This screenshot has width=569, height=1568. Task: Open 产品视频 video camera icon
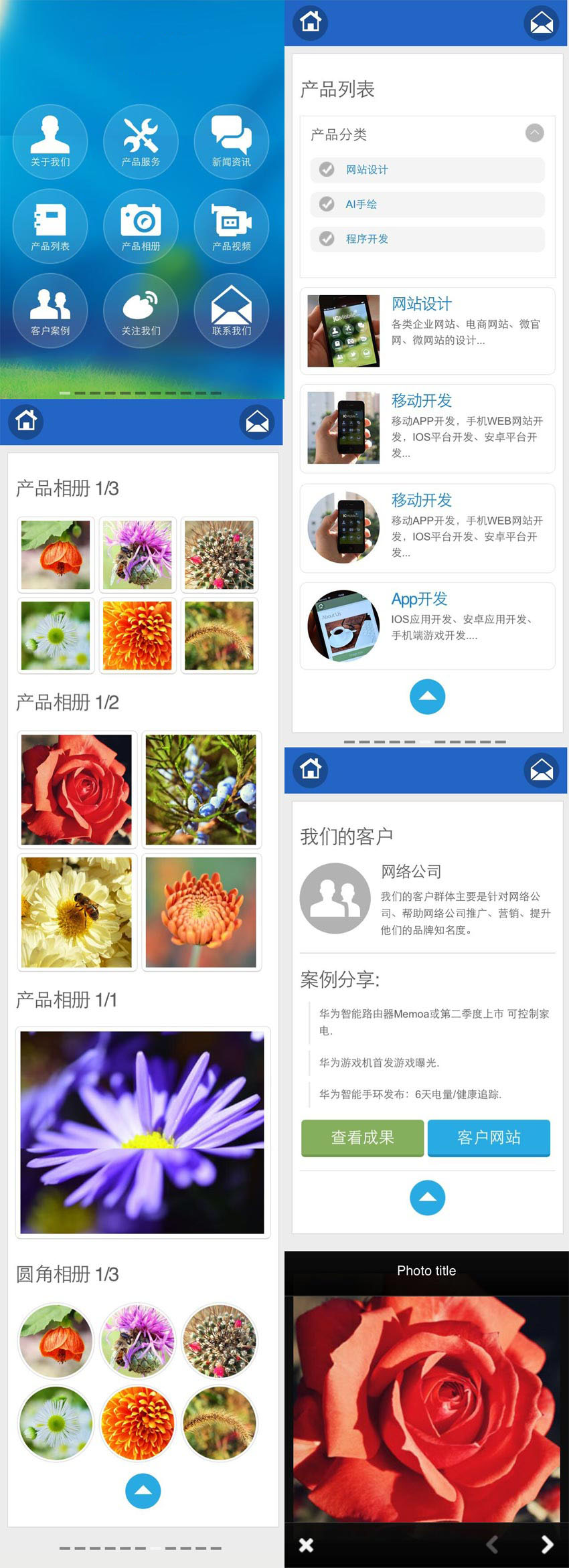pyautogui.click(x=231, y=226)
